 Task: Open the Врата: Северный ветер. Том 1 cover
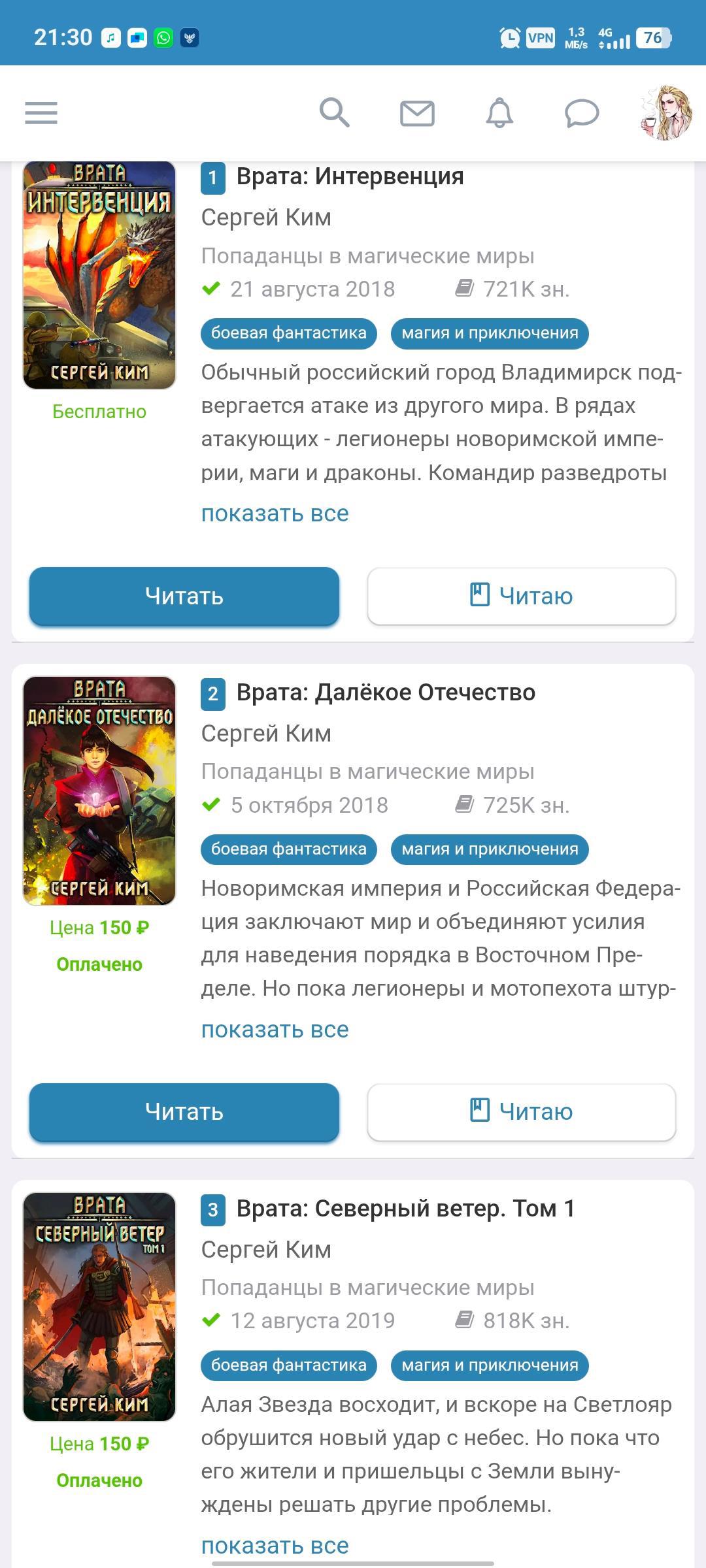click(x=99, y=1307)
